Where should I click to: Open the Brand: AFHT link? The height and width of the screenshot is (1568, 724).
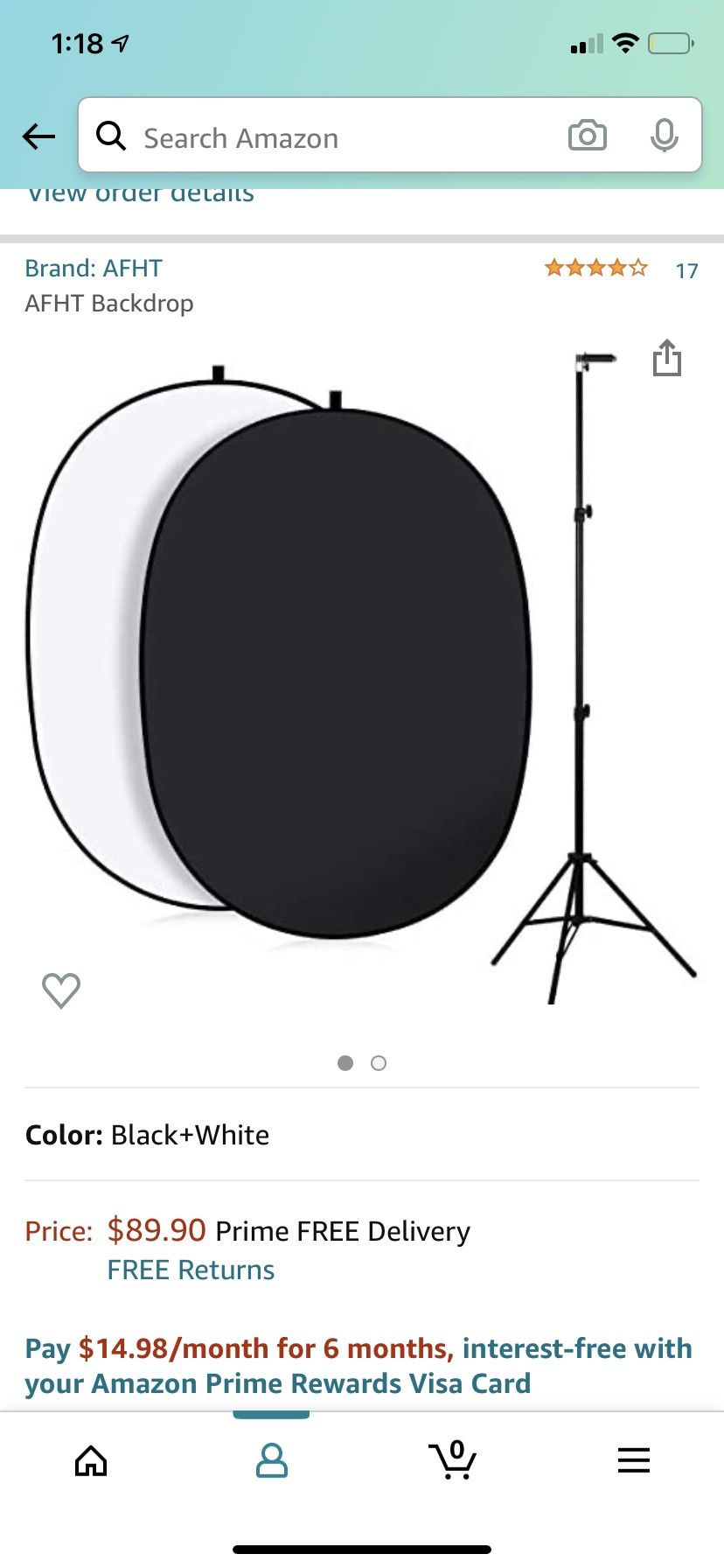point(94,268)
